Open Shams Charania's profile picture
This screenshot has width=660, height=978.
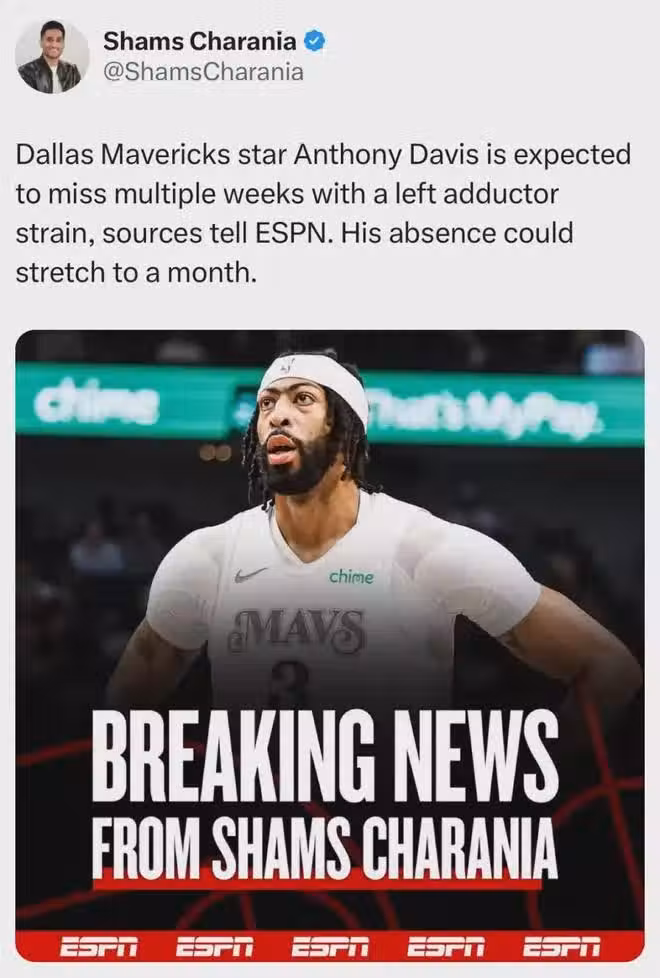52,56
